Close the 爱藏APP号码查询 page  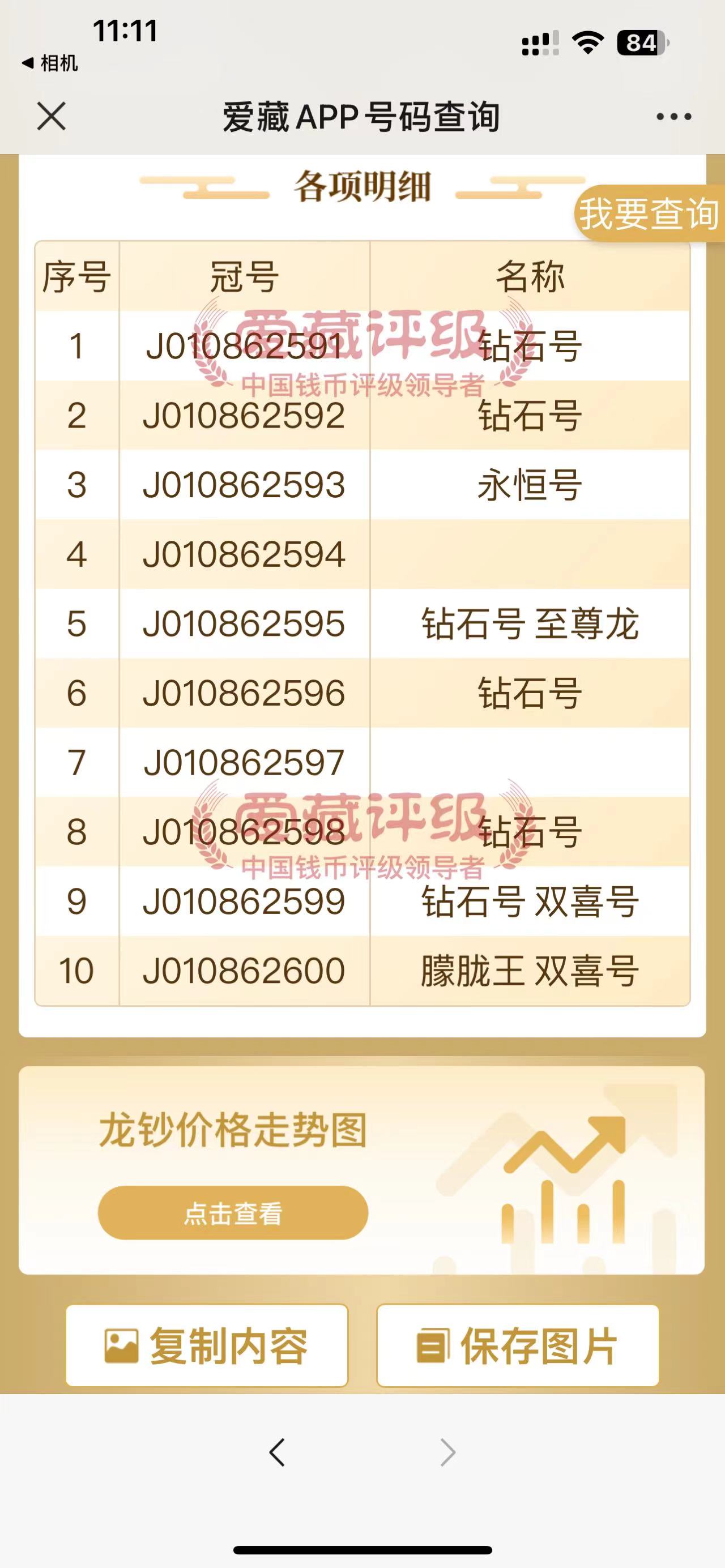tap(51, 116)
